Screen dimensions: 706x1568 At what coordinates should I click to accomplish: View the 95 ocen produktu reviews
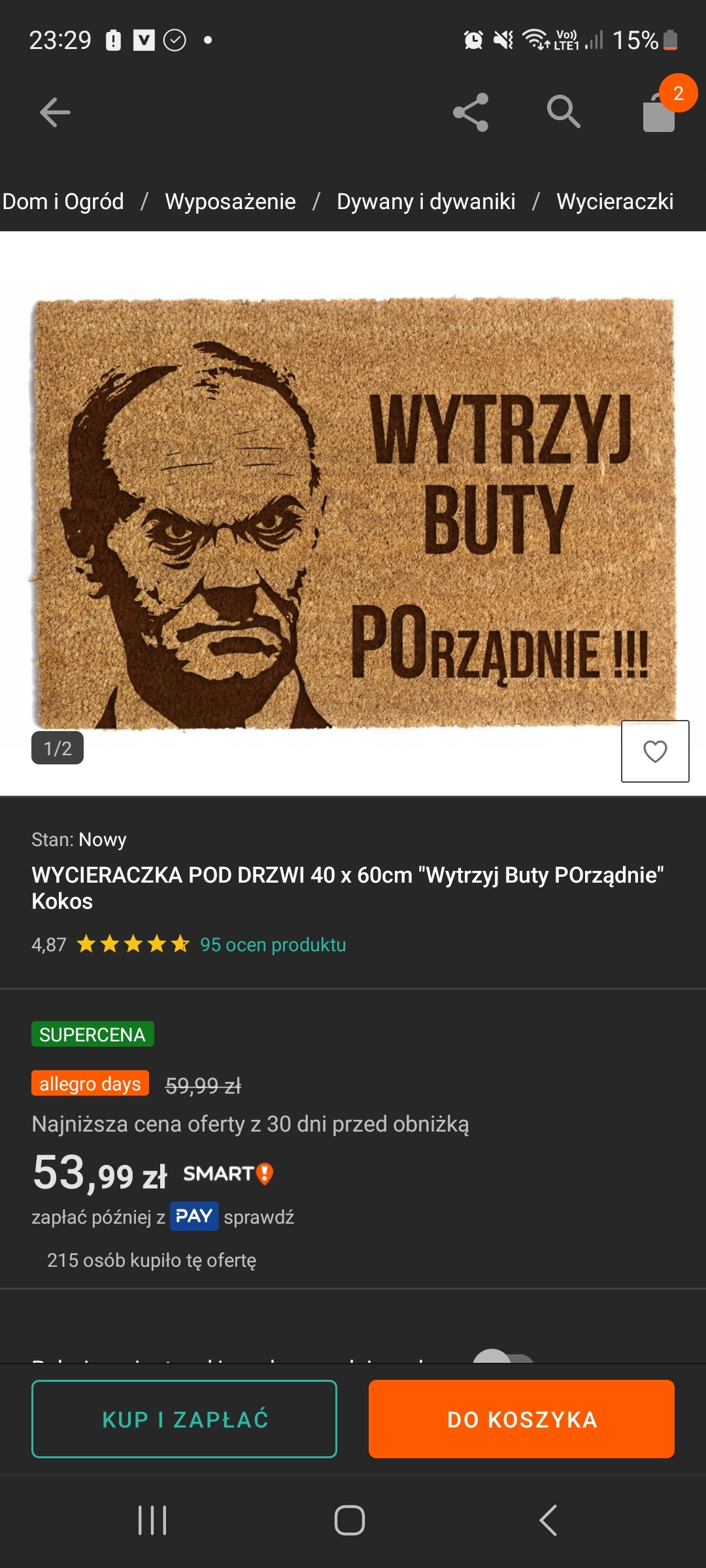pyautogui.click(x=273, y=945)
